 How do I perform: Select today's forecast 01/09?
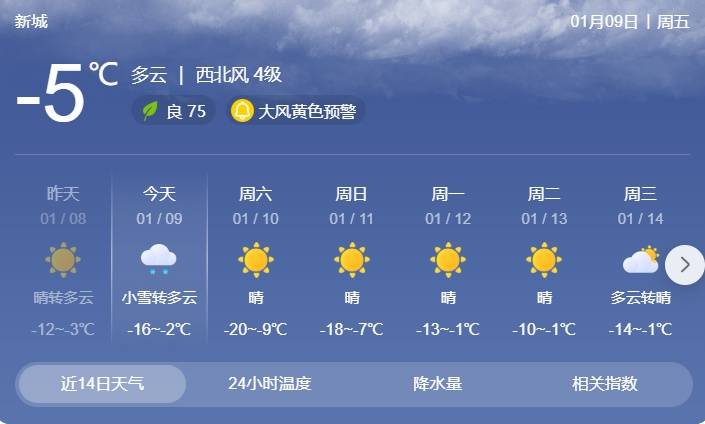pyautogui.click(x=159, y=260)
